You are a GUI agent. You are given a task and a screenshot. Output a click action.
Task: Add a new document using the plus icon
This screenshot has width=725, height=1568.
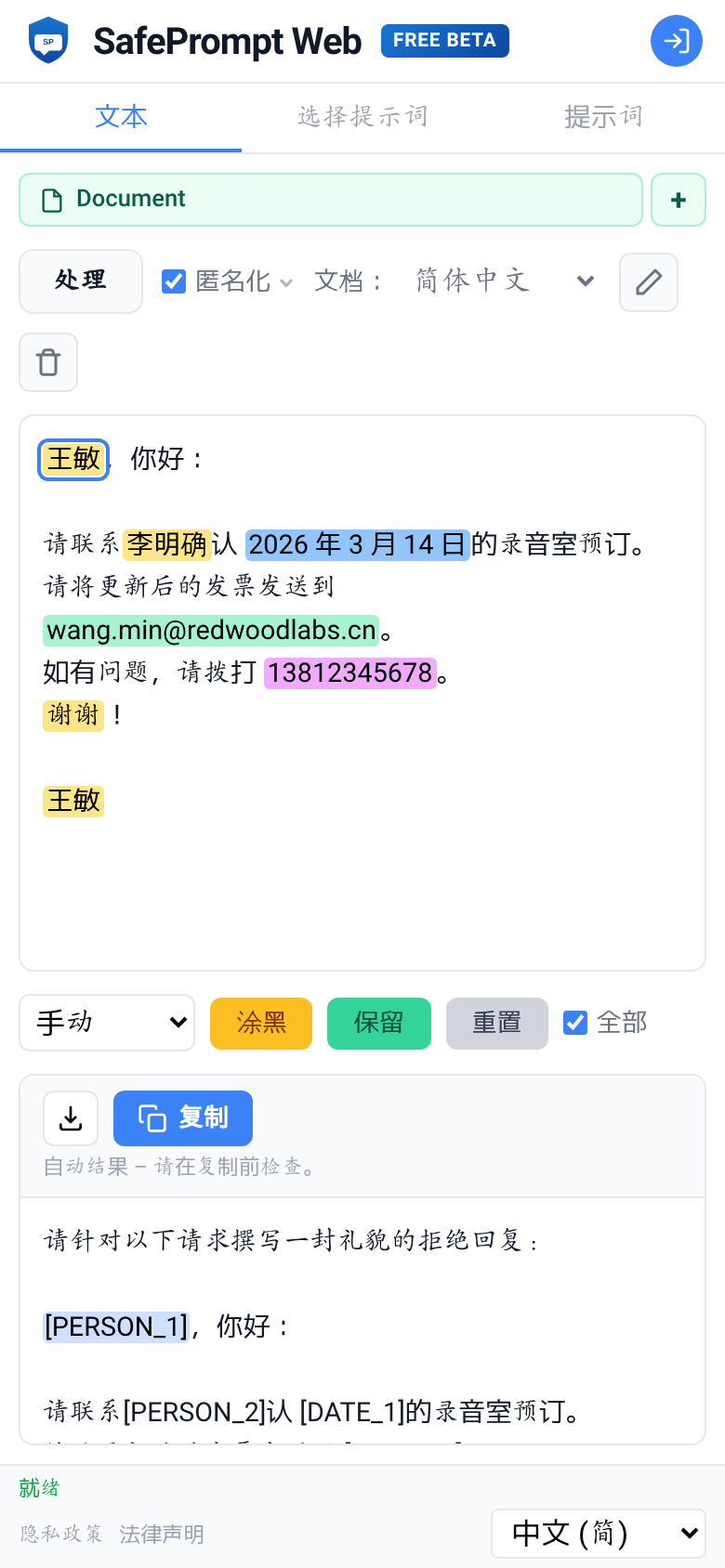678,199
